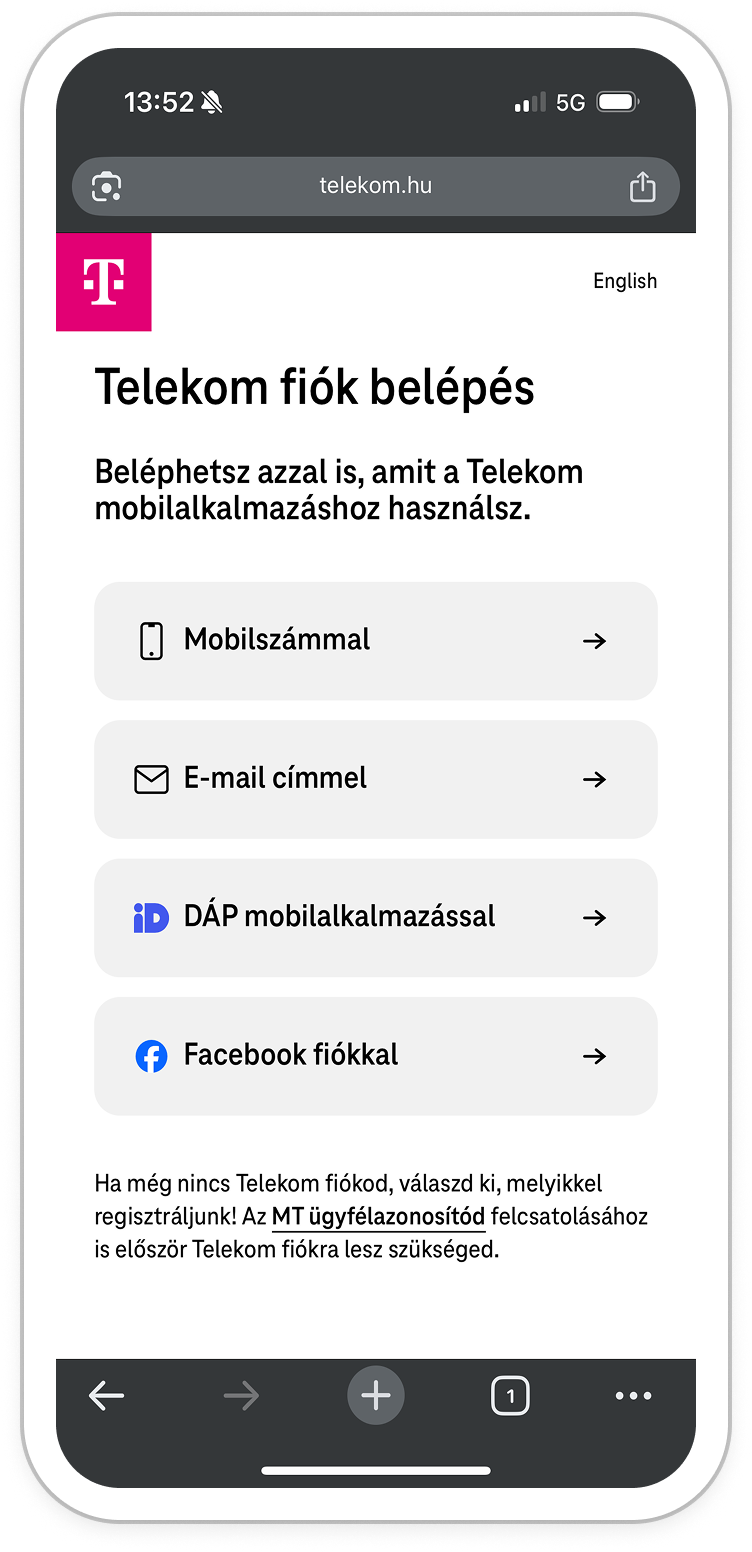Open the E-mail címmel login via its arrow
Viewport: 752px width, 1552px height.
click(x=595, y=779)
